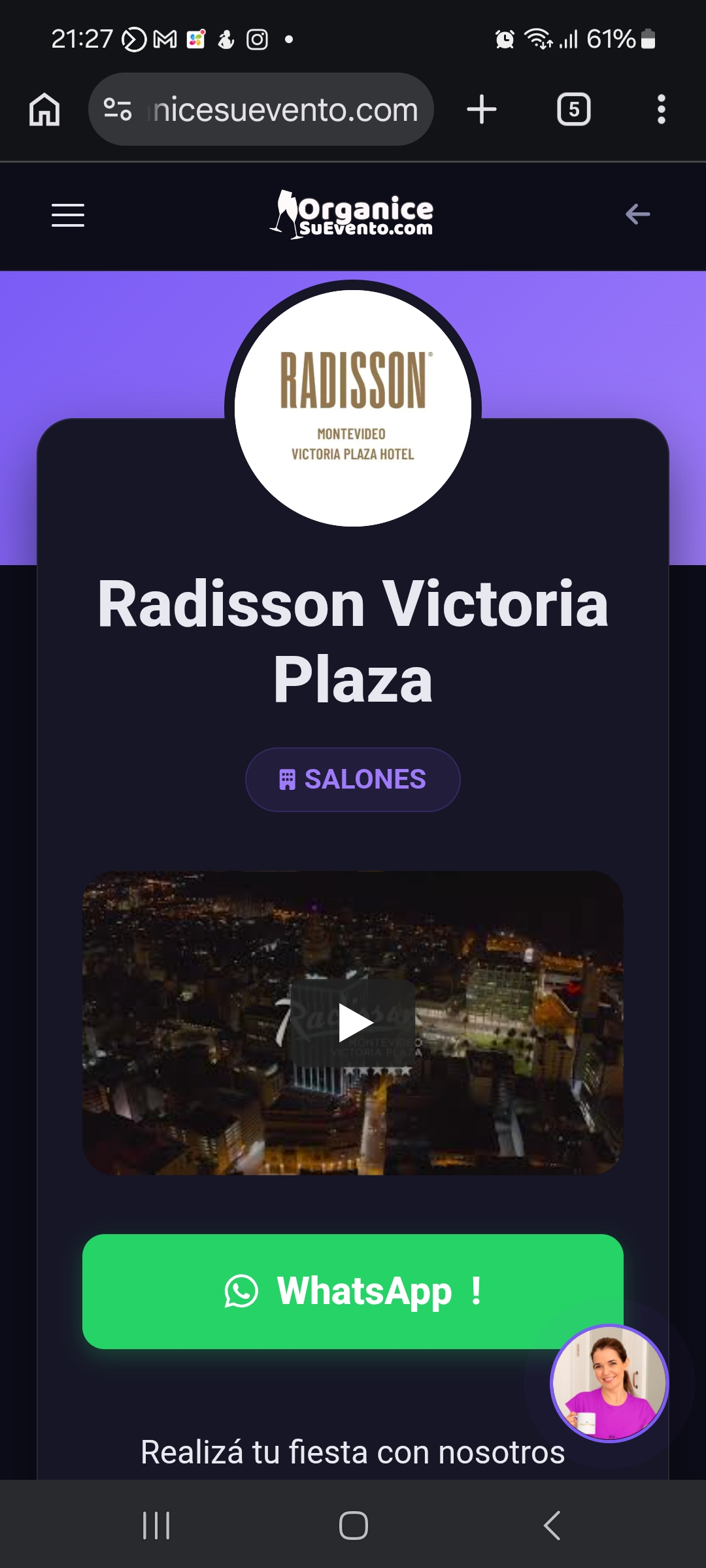Show recent apps from navigation bar
The height and width of the screenshot is (1568, 706).
click(x=156, y=1526)
